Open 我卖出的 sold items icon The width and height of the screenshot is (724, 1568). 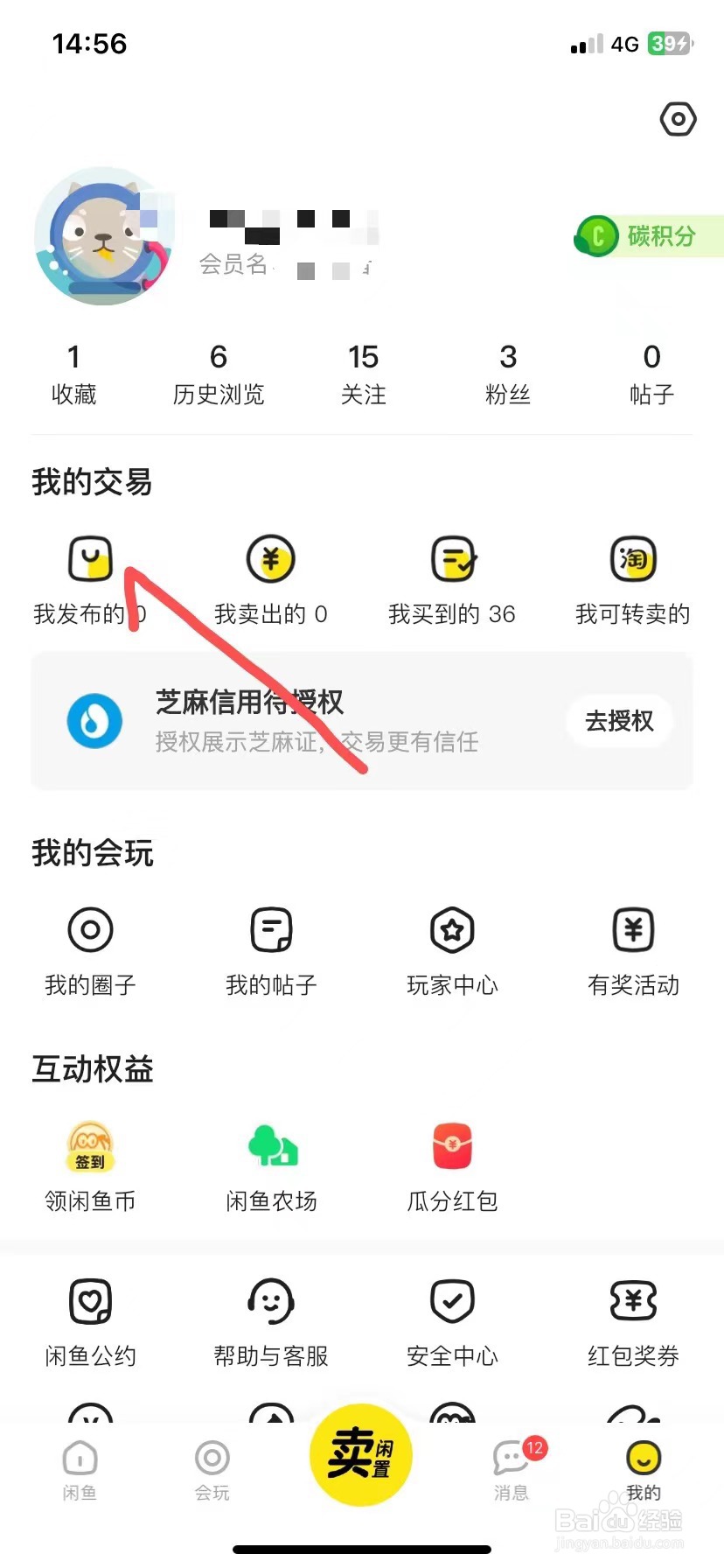[x=270, y=560]
